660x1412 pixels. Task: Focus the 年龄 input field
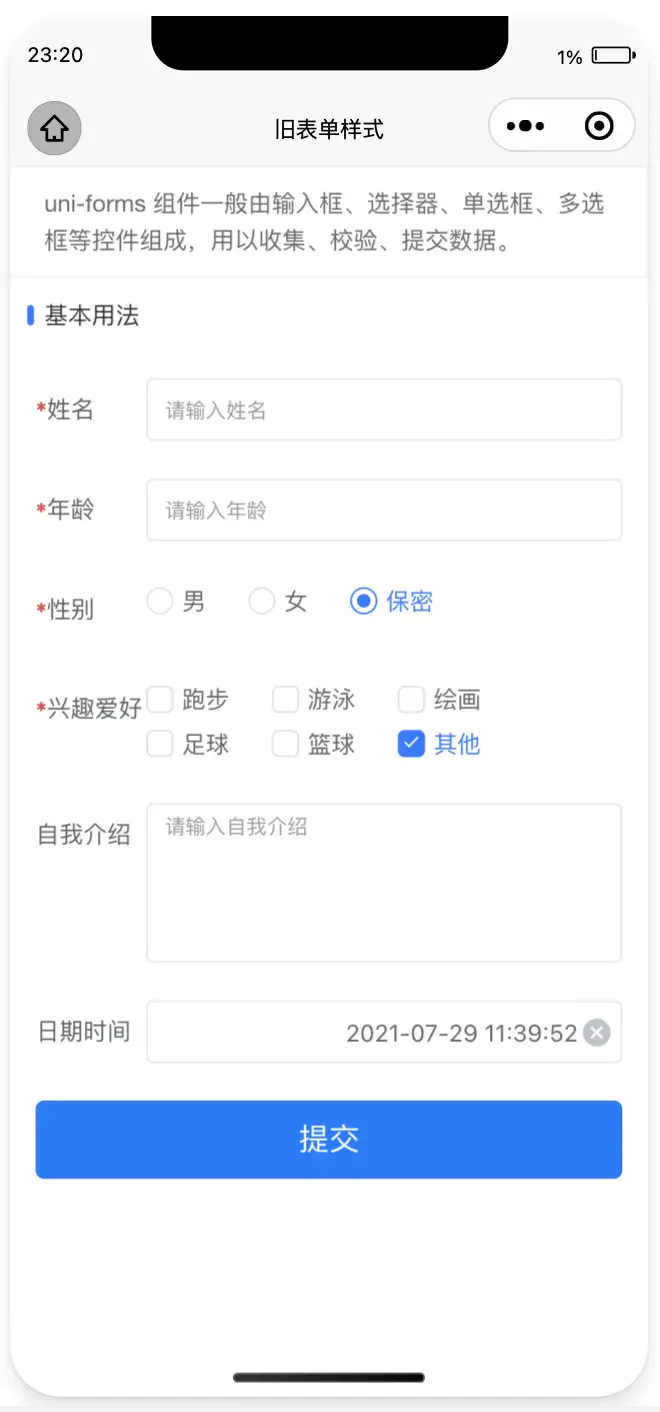point(384,510)
